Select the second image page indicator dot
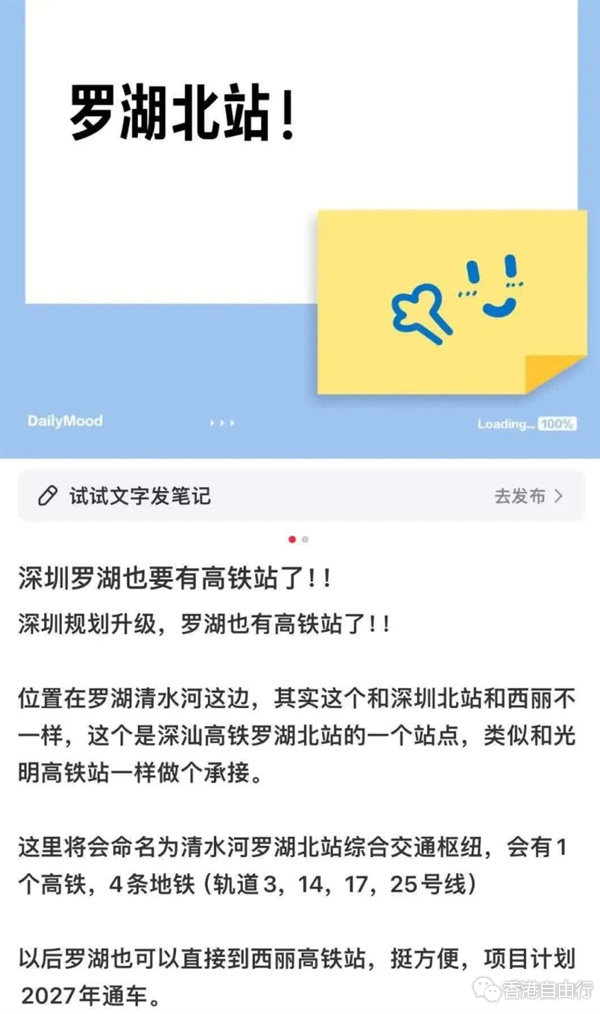The height and width of the screenshot is (1014, 600). 305,539
